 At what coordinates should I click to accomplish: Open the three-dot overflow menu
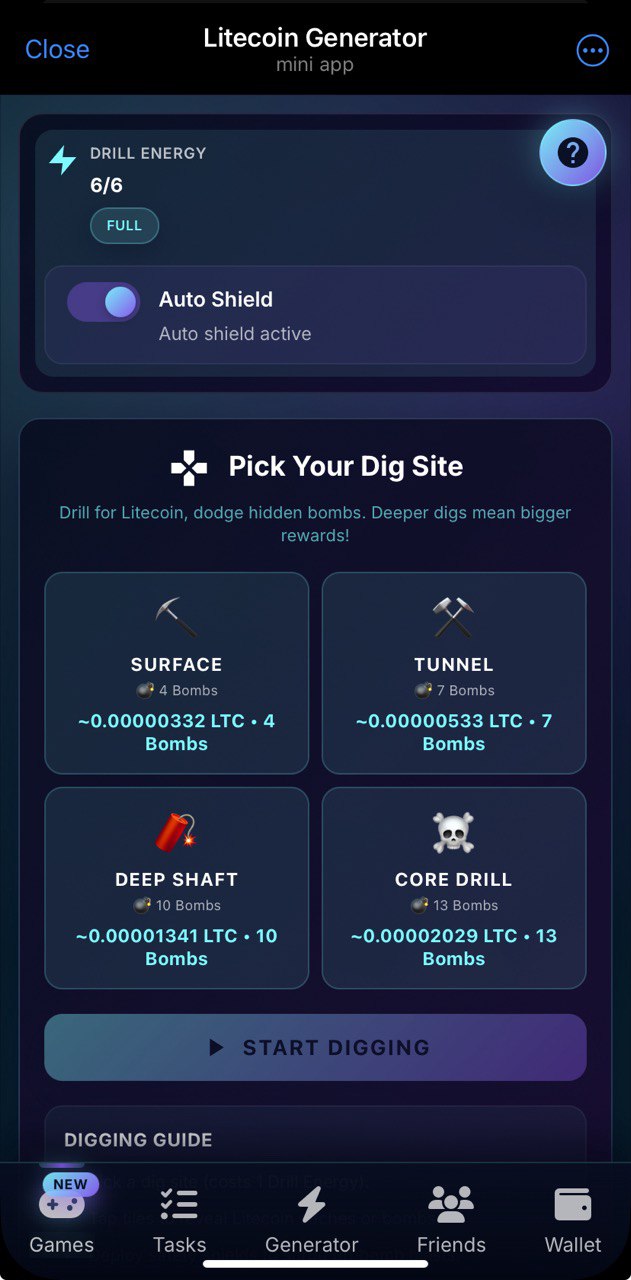pyautogui.click(x=592, y=50)
